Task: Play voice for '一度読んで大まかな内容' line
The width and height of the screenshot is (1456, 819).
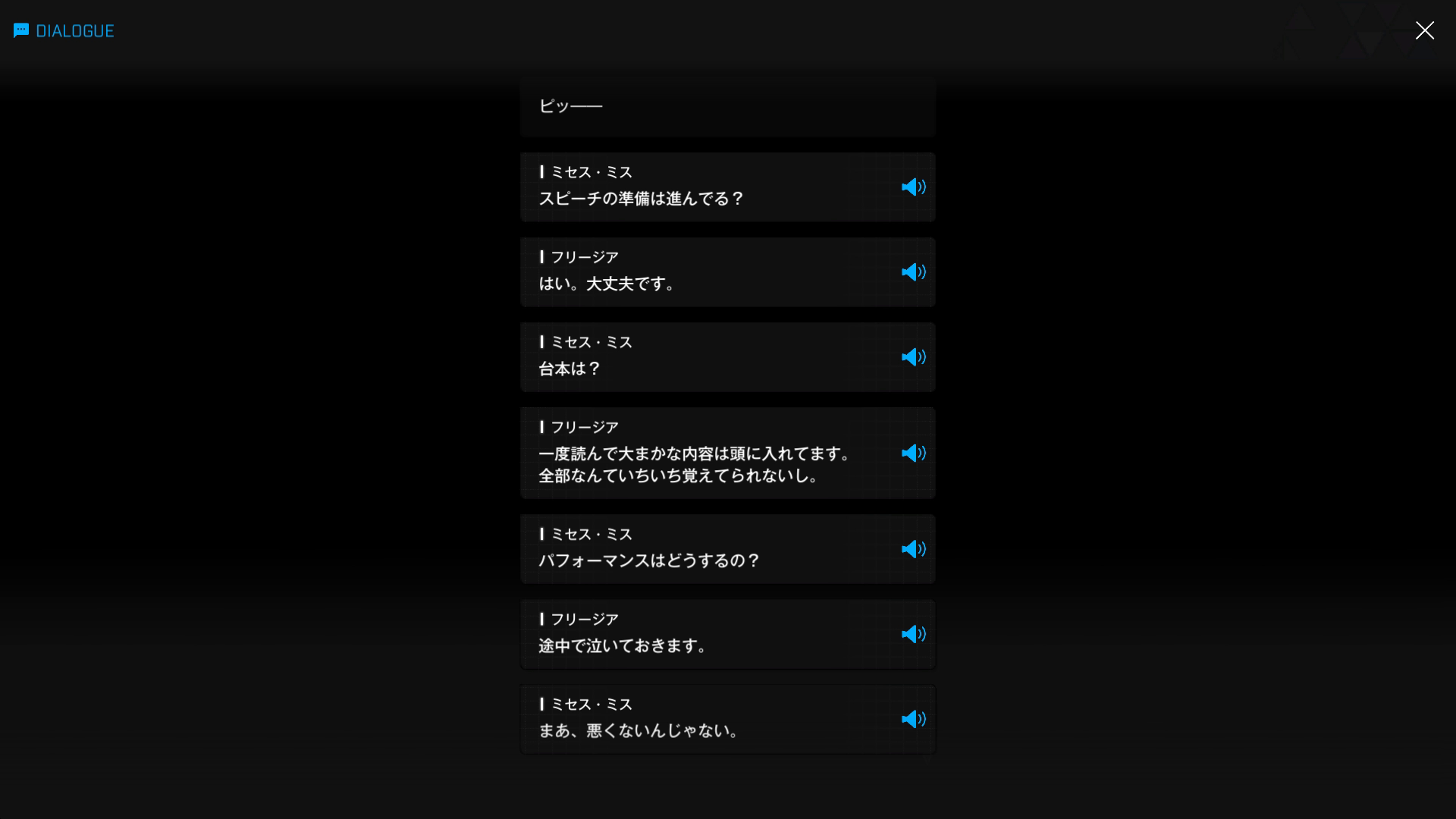Action: click(913, 453)
